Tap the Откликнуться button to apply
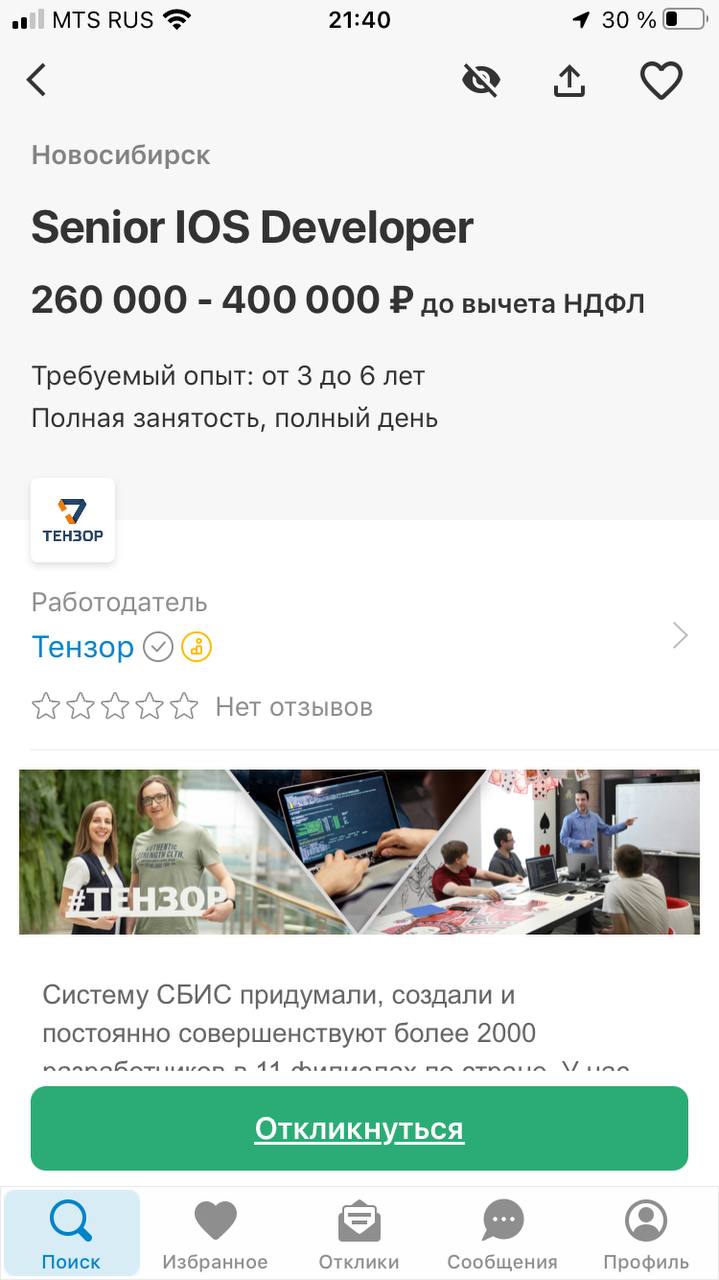 (359, 1128)
